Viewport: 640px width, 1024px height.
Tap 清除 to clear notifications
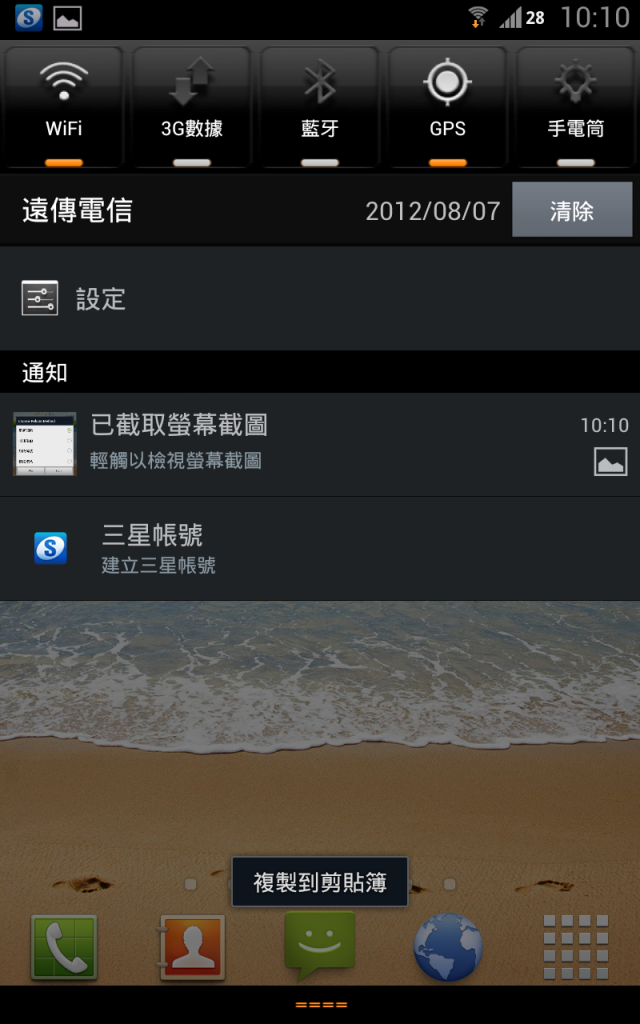pyautogui.click(x=572, y=210)
